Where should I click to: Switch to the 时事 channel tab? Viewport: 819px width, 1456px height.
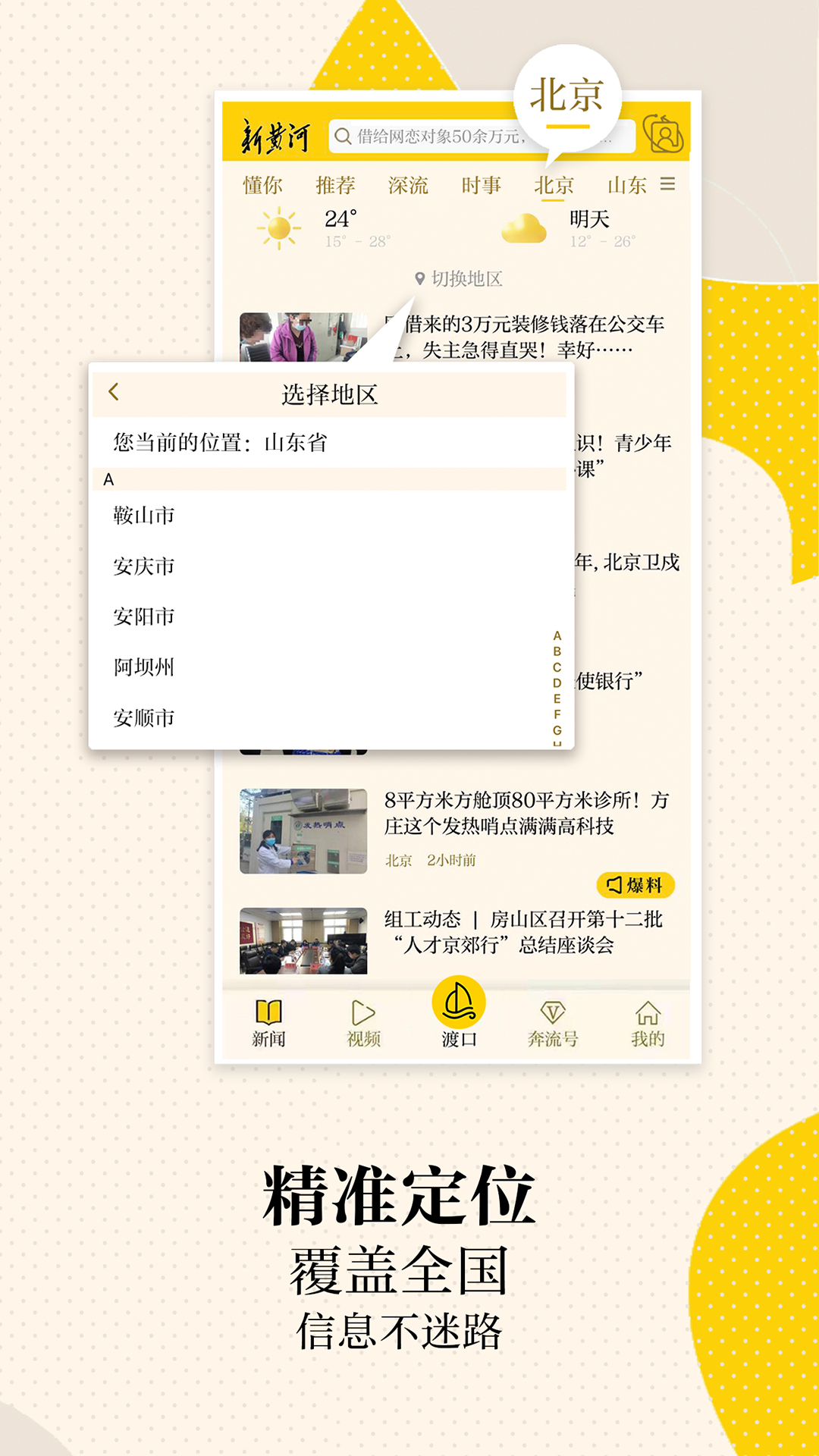tap(481, 184)
